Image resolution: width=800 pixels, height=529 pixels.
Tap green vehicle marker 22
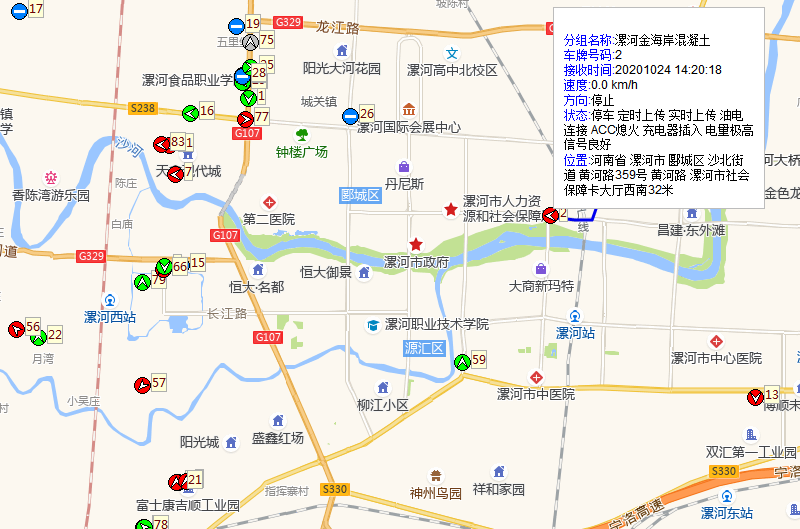tap(39, 337)
